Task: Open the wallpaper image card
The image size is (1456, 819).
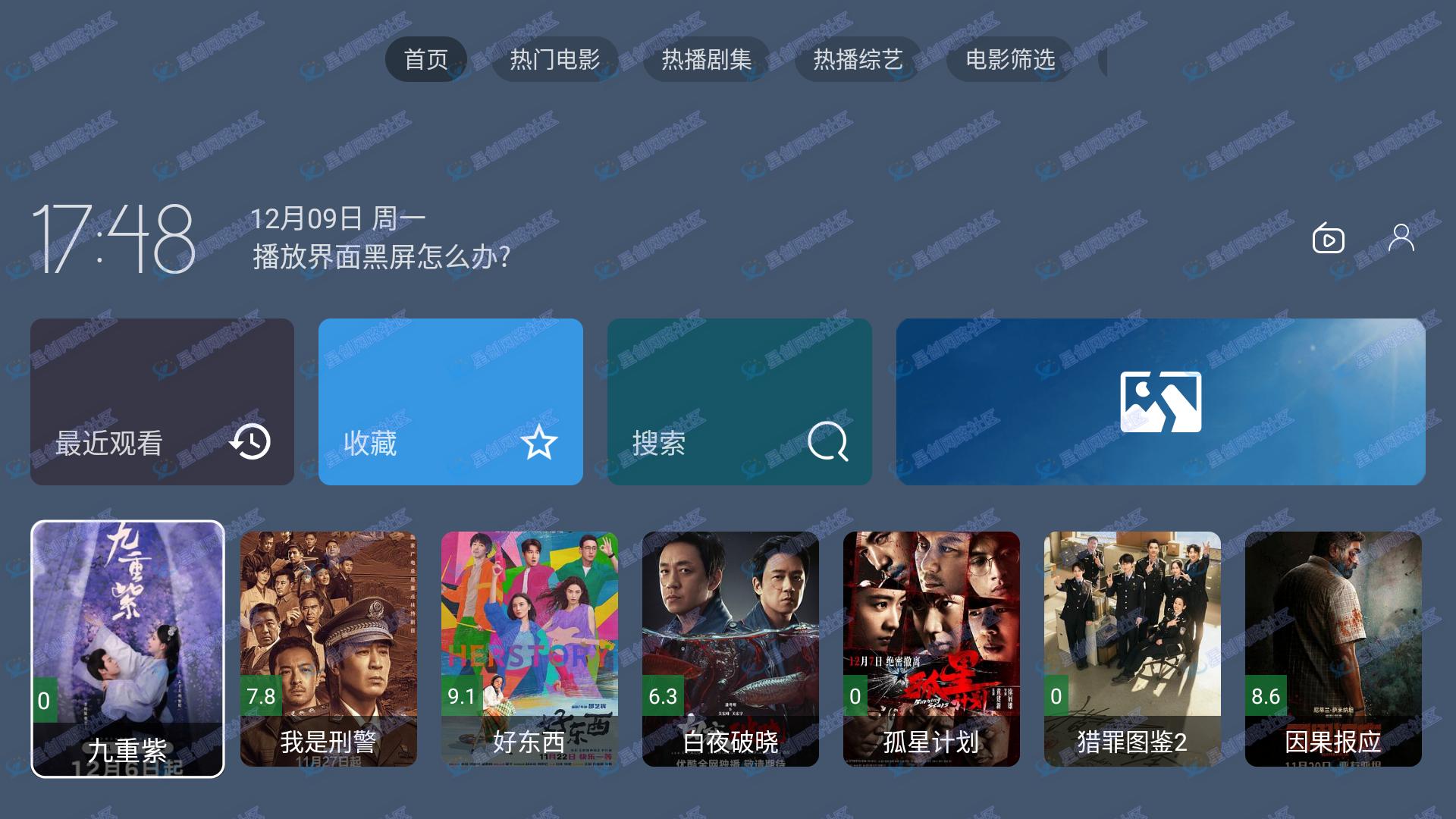Action: (x=1160, y=402)
